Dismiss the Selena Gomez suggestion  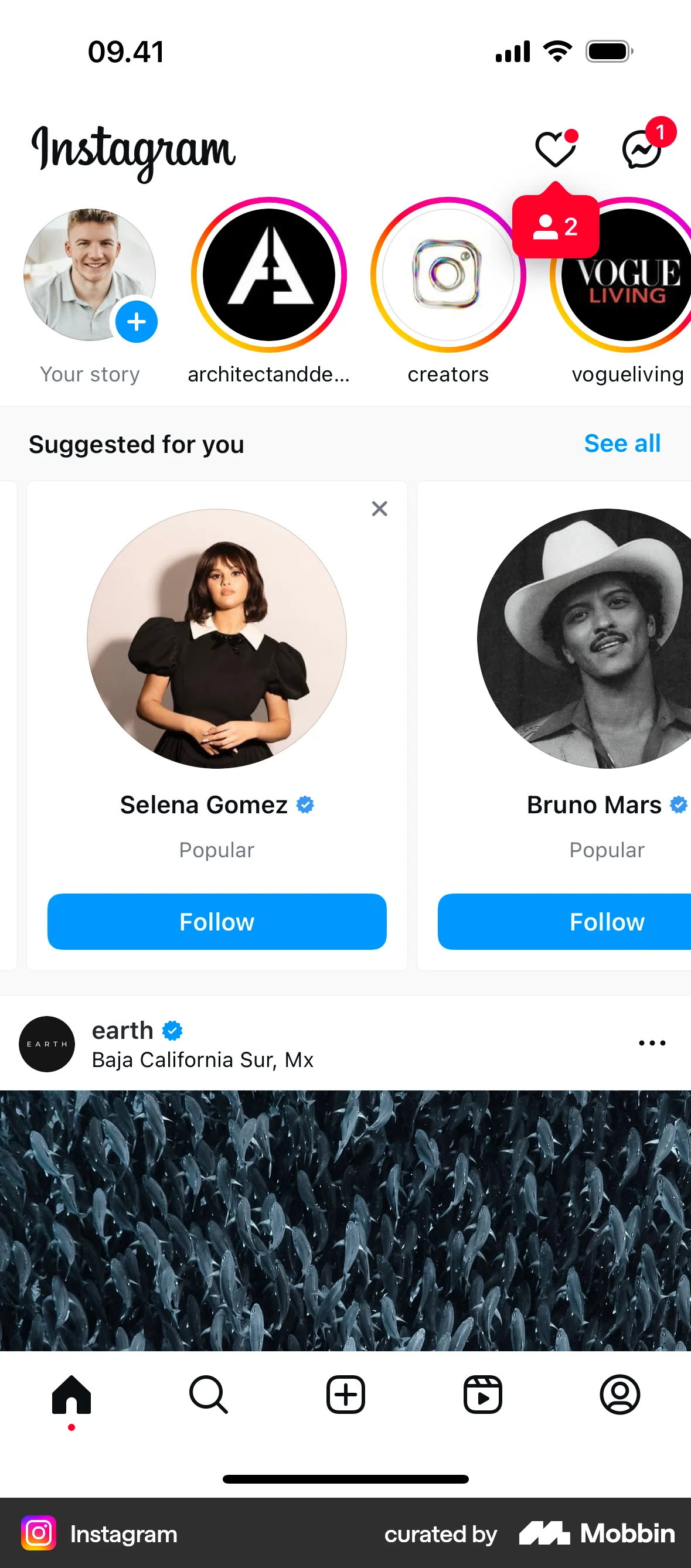tap(379, 509)
